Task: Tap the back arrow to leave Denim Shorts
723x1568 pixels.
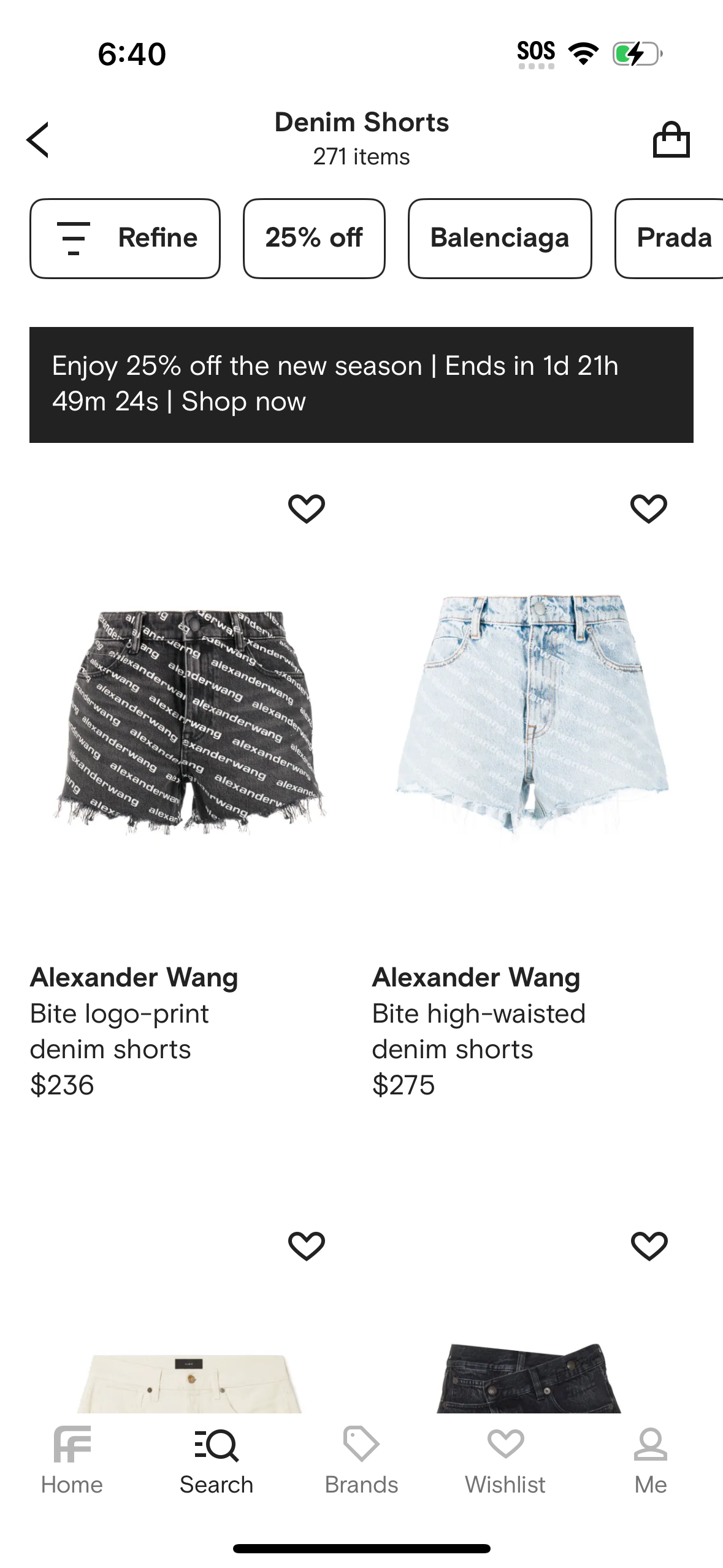Action: [x=38, y=139]
